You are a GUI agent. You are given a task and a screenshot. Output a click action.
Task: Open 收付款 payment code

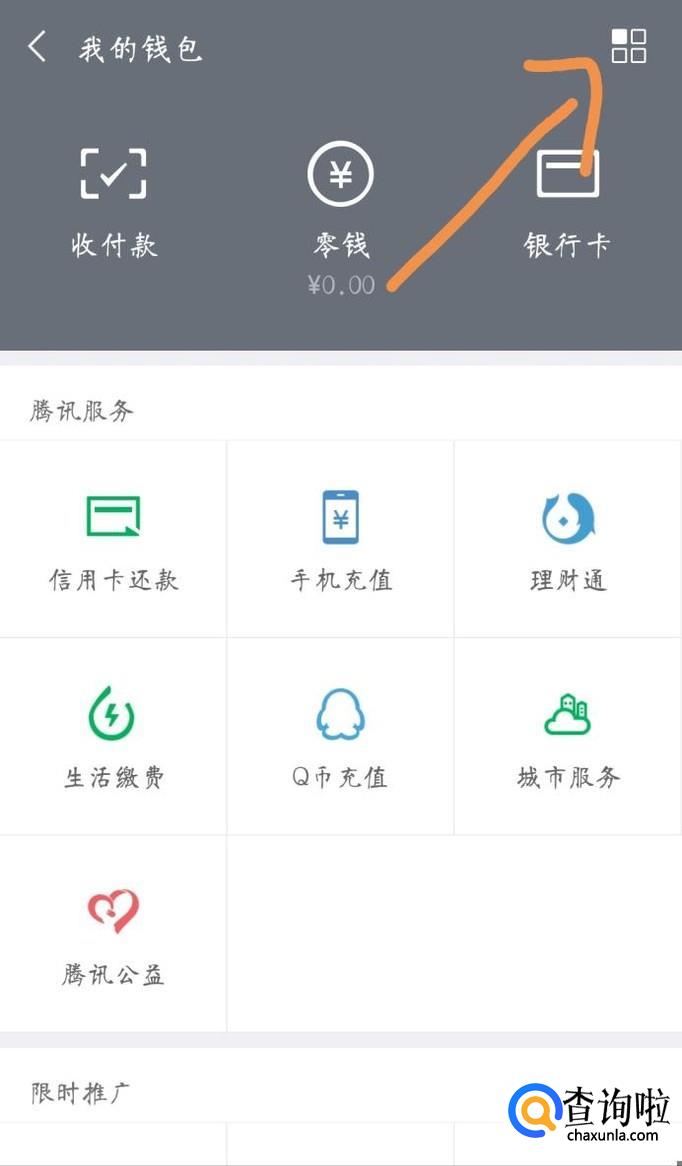[114, 202]
